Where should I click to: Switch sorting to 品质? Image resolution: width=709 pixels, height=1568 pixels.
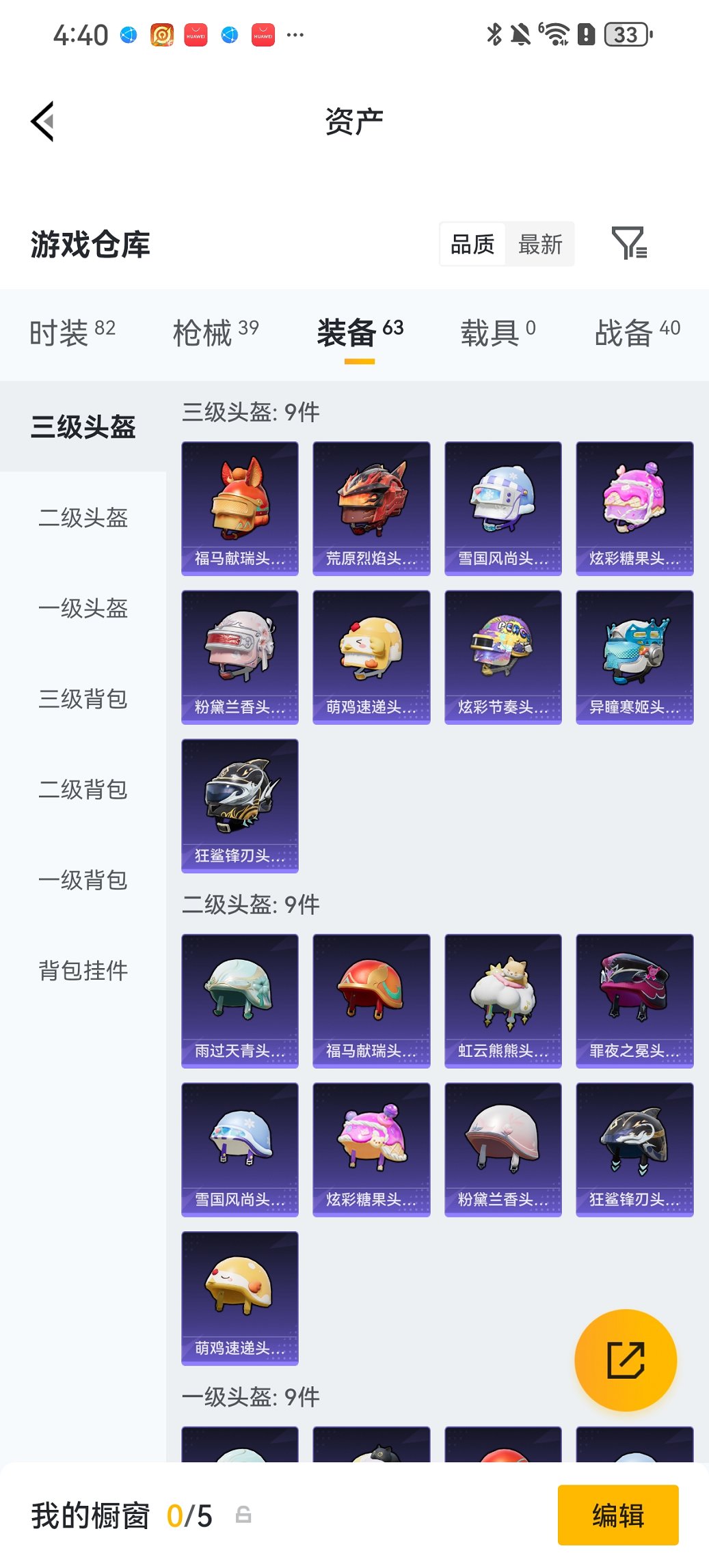point(473,244)
